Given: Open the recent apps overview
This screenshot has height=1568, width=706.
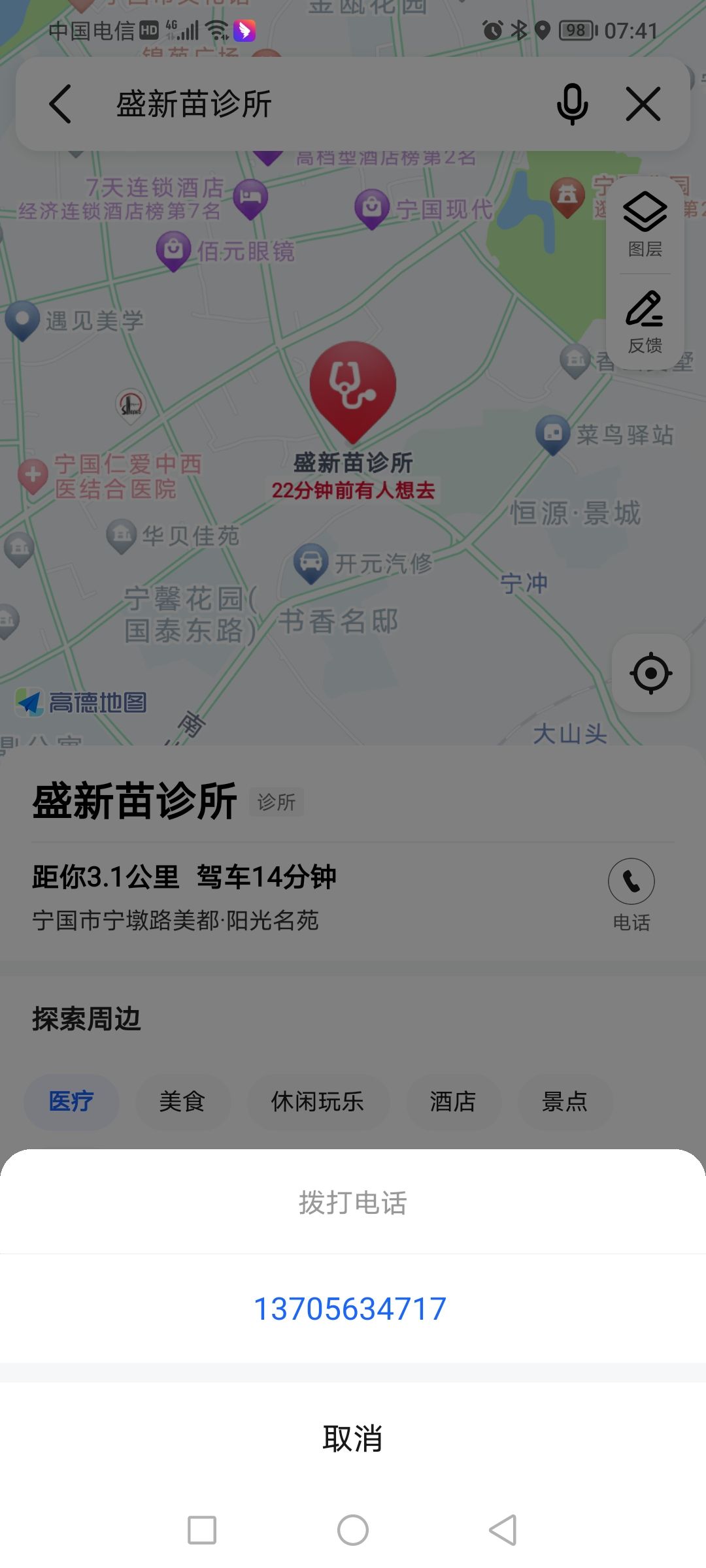Looking at the screenshot, I should (x=202, y=1529).
